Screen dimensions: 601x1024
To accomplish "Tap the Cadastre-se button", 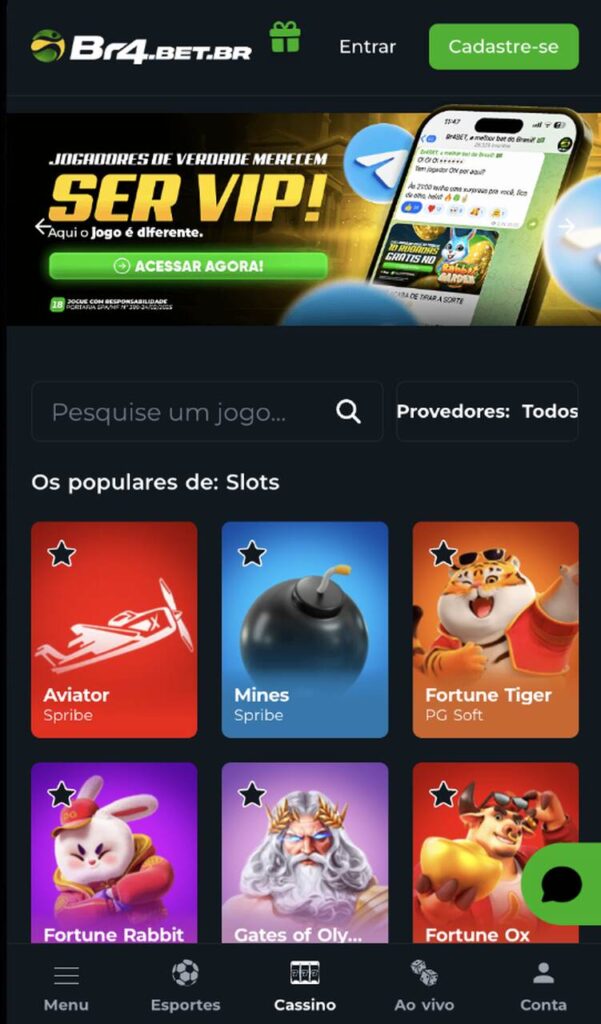I will coord(503,46).
